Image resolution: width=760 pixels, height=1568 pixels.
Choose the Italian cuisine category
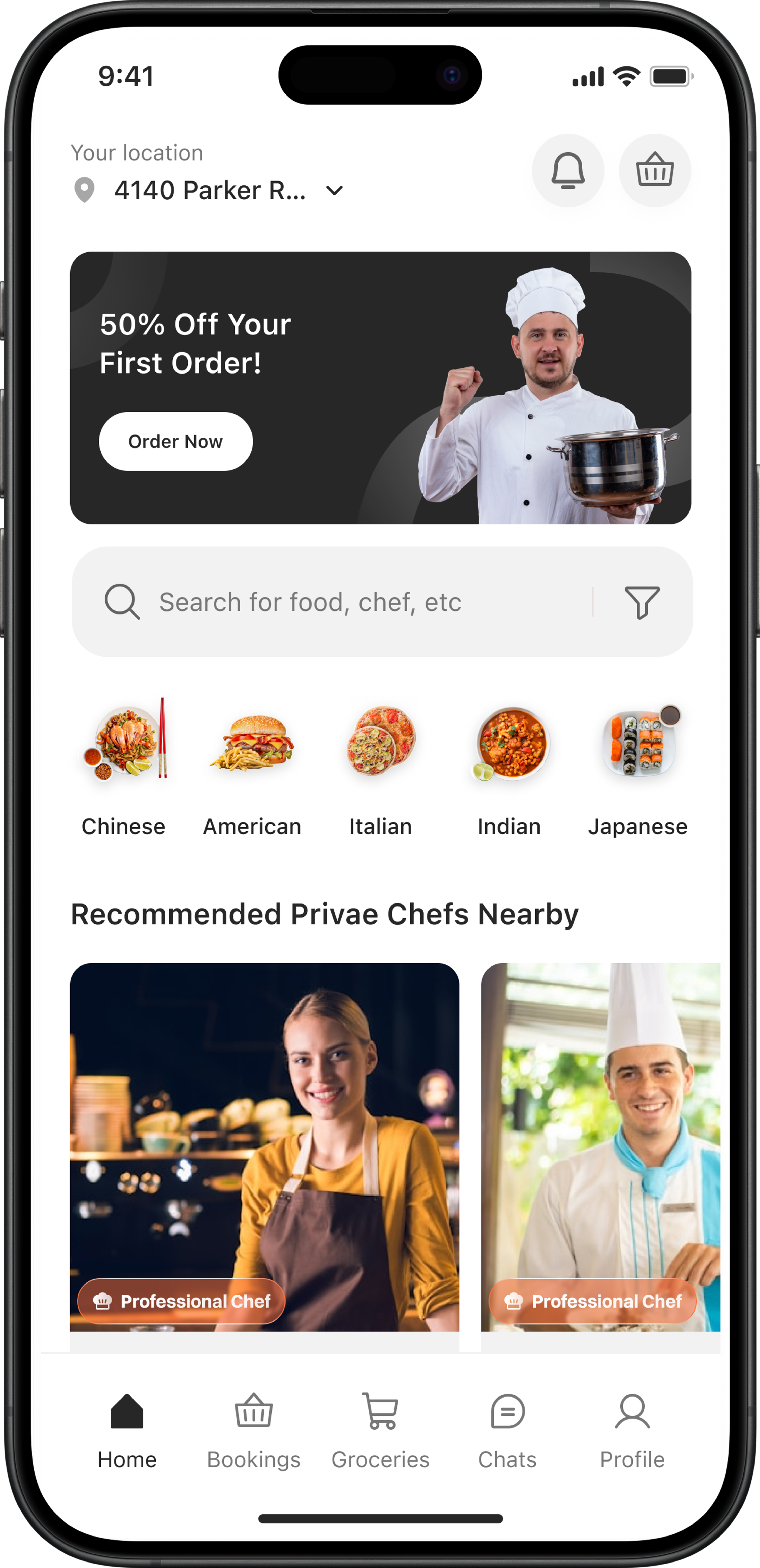pyautogui.click(x=380, y=767)
